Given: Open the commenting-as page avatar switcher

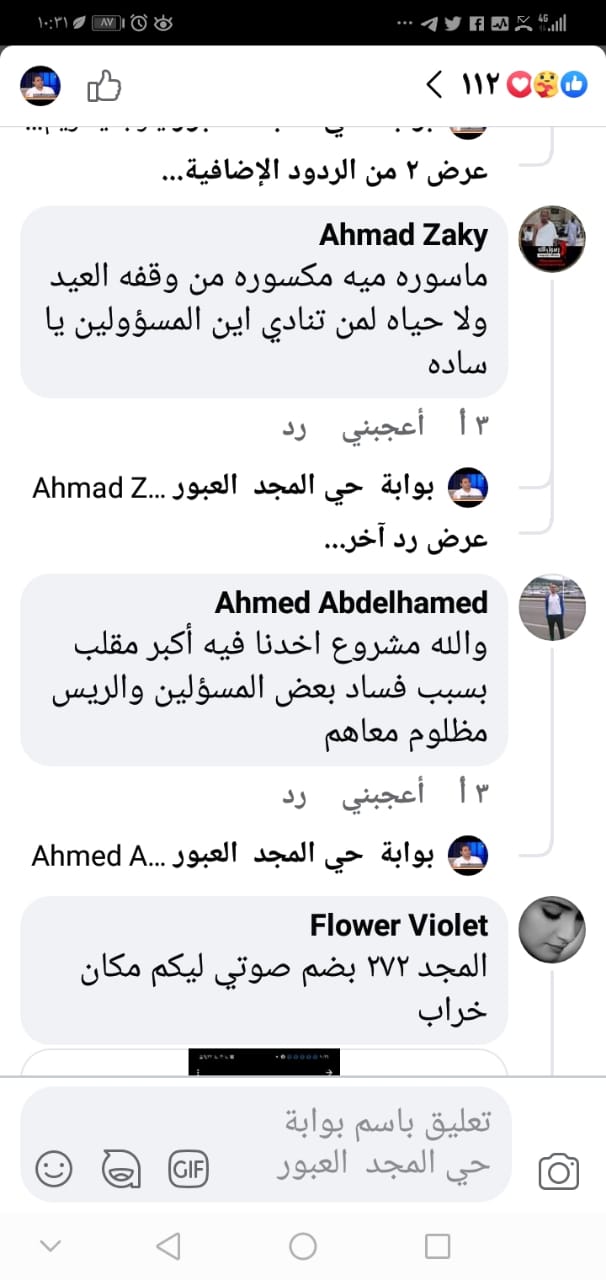Looking at the screenshot, I should pos(41,87).
